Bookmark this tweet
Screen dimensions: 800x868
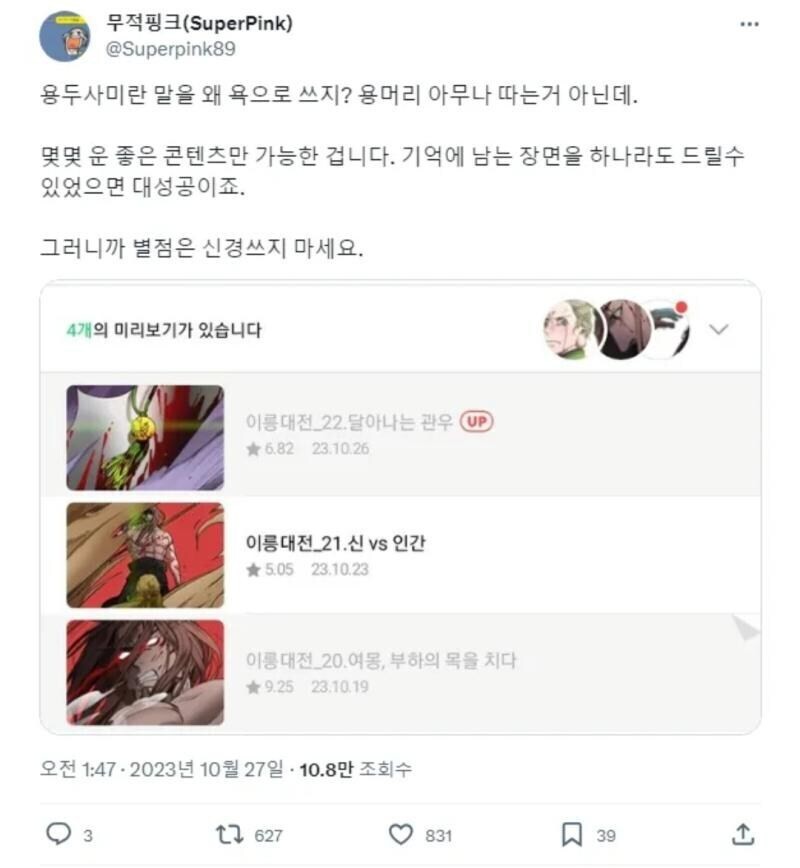571,834
